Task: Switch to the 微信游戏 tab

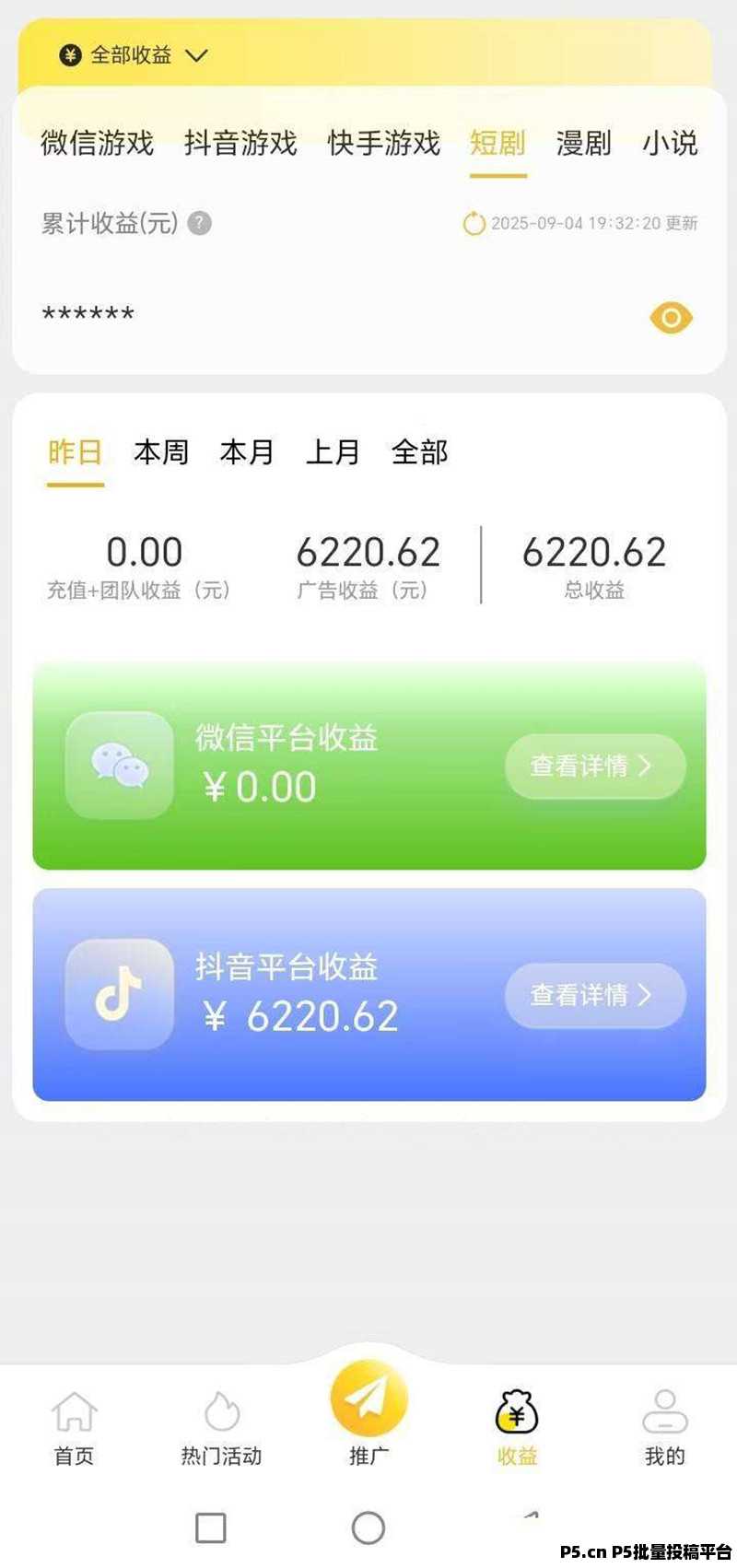Action: click(97, 144)
